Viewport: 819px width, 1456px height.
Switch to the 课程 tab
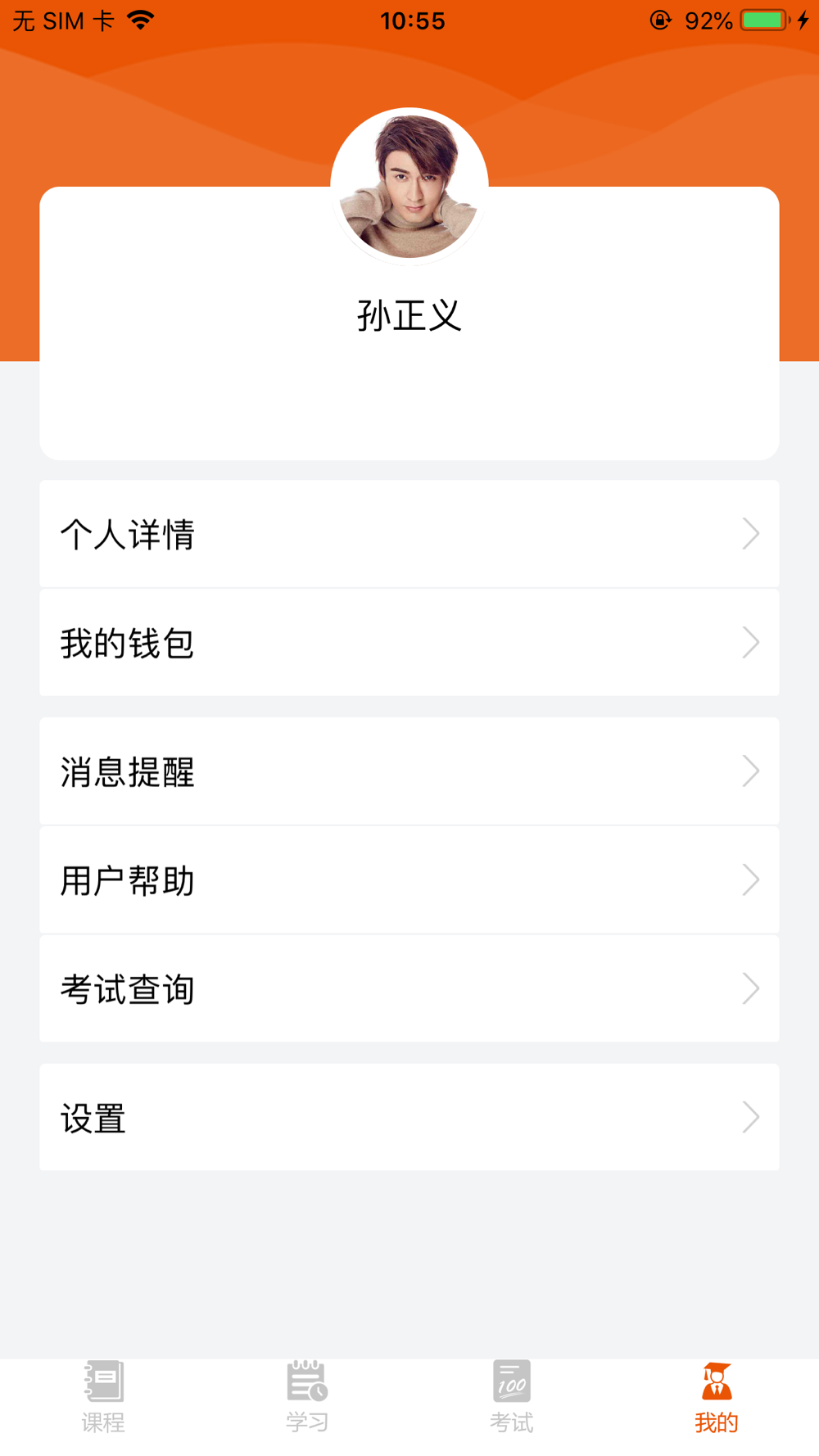[x=103, y=1397]
